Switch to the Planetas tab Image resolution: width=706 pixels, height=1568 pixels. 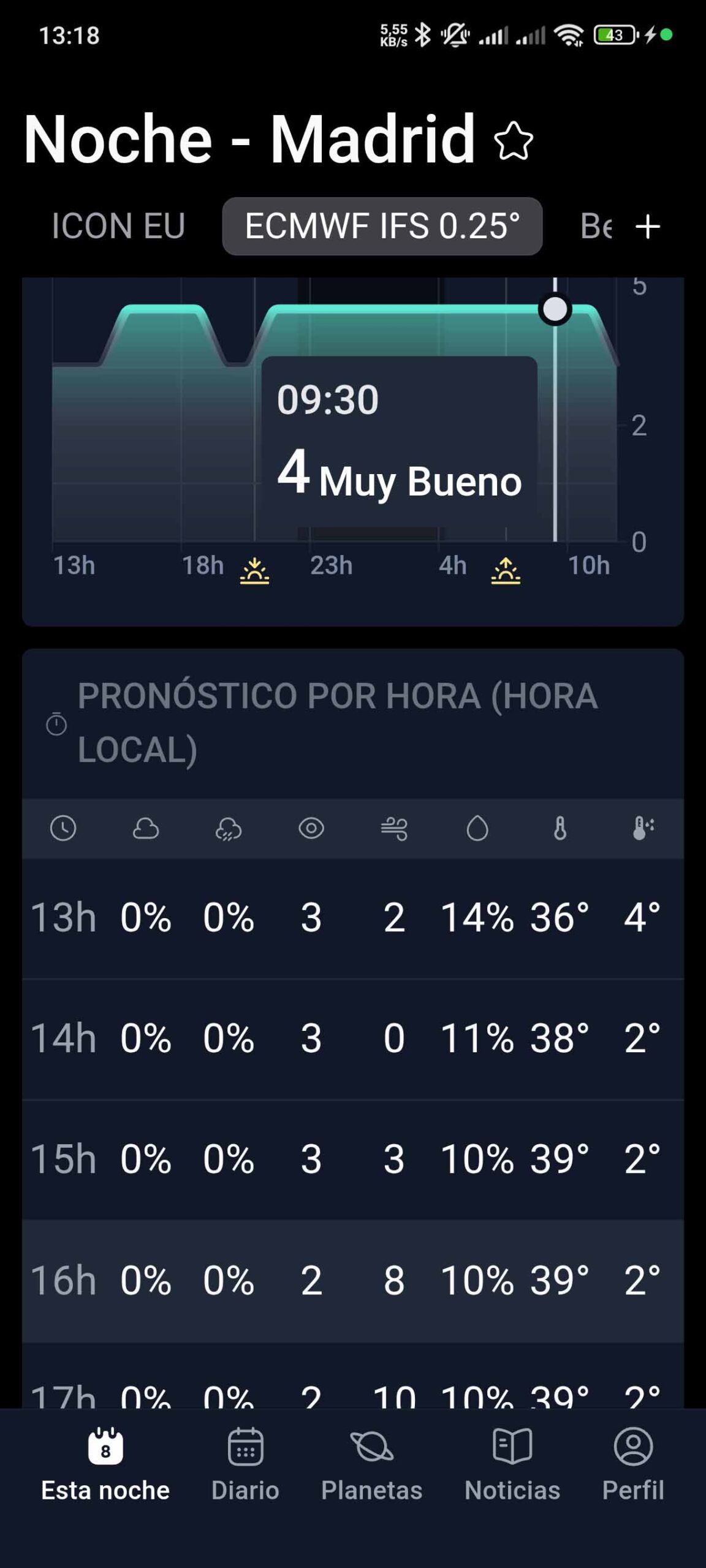pyautogui.click(x=371, y=1464)
